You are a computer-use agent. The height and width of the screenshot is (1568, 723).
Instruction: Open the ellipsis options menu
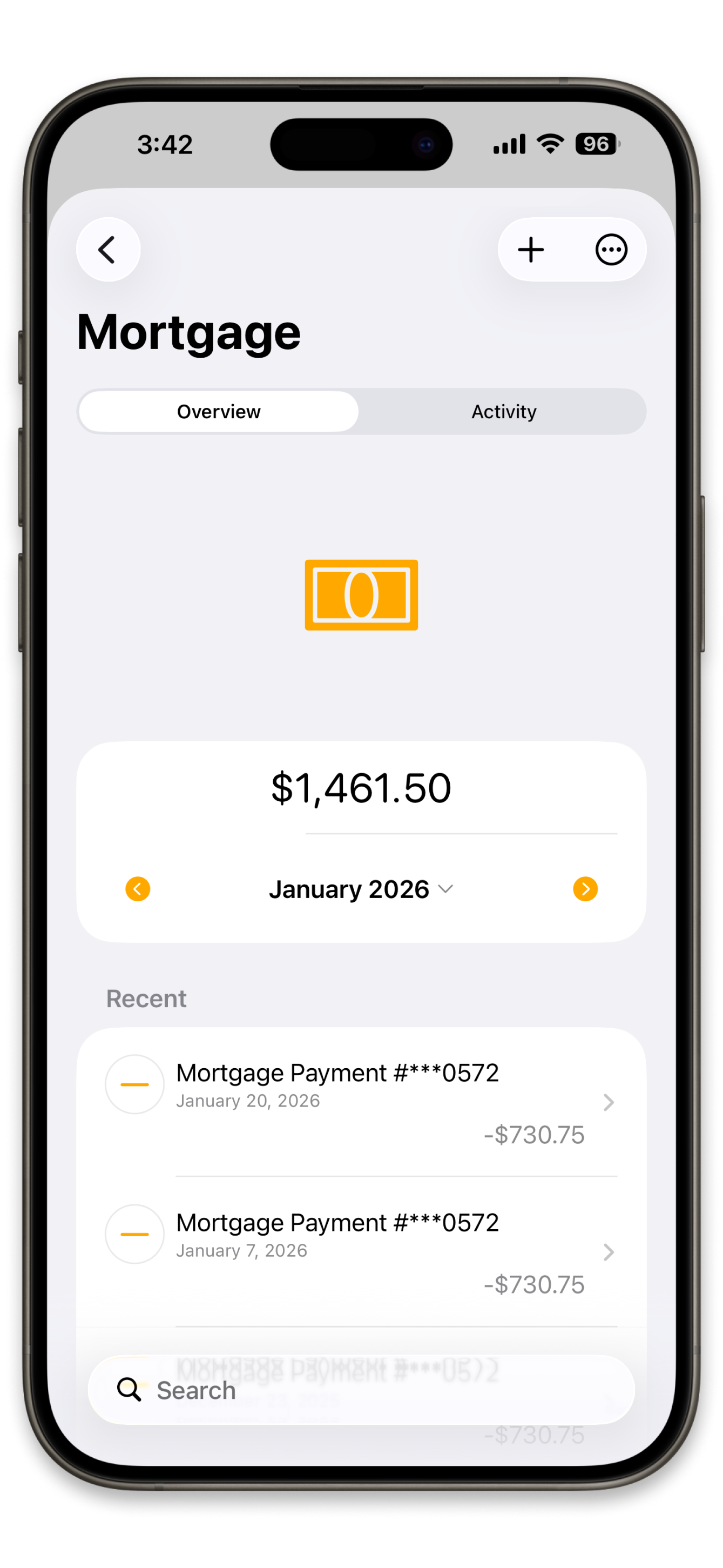[611, 250]
